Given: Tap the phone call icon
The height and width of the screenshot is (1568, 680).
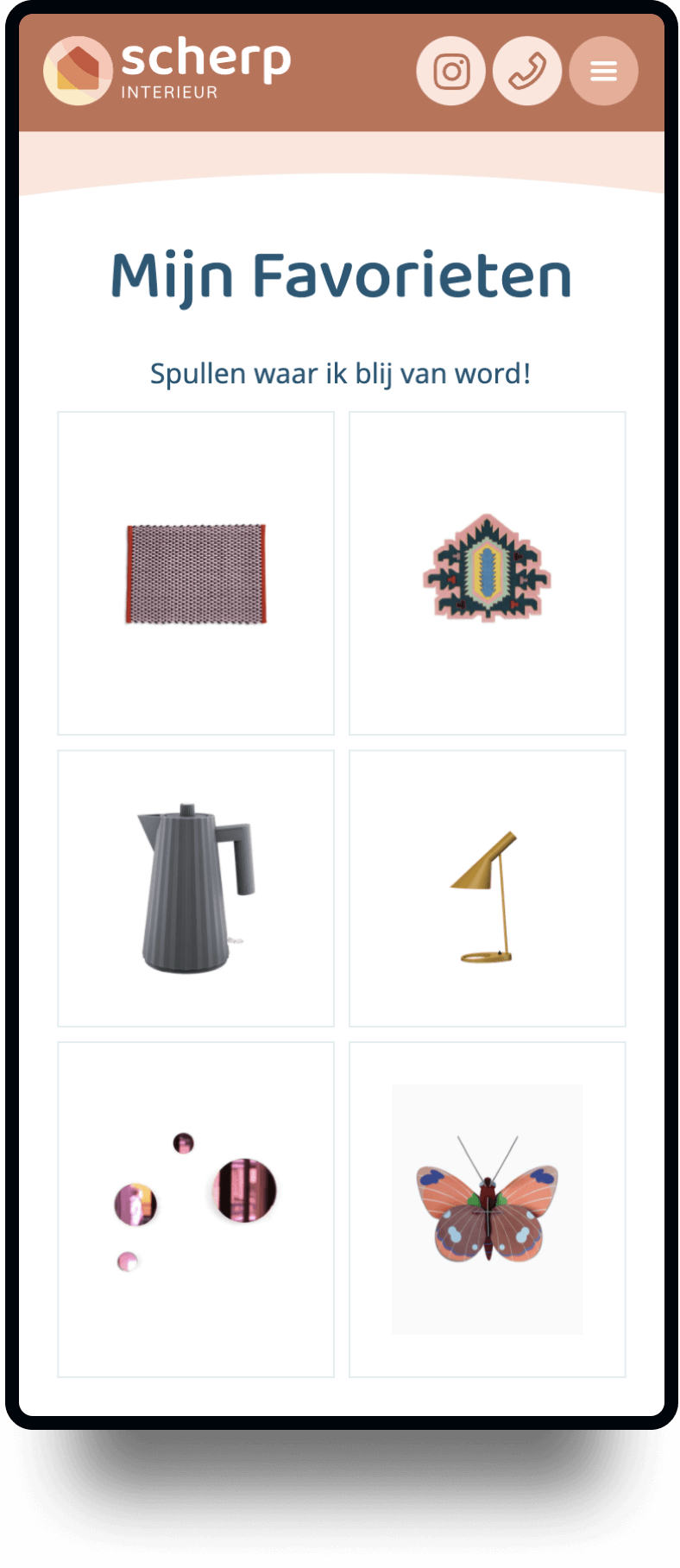Looking at the screenshot, I should (527, 71).
